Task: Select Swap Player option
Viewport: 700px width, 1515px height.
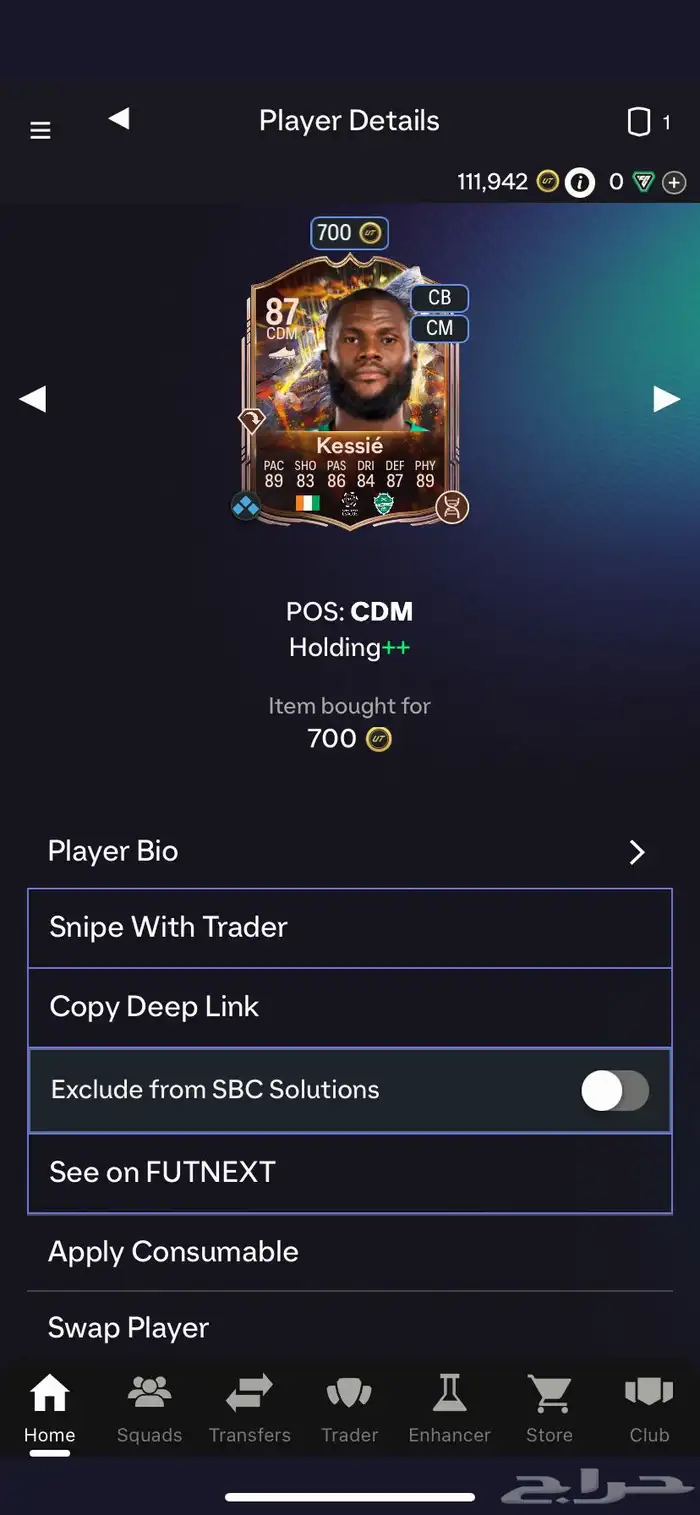Action: click(x=350, y=1327)
